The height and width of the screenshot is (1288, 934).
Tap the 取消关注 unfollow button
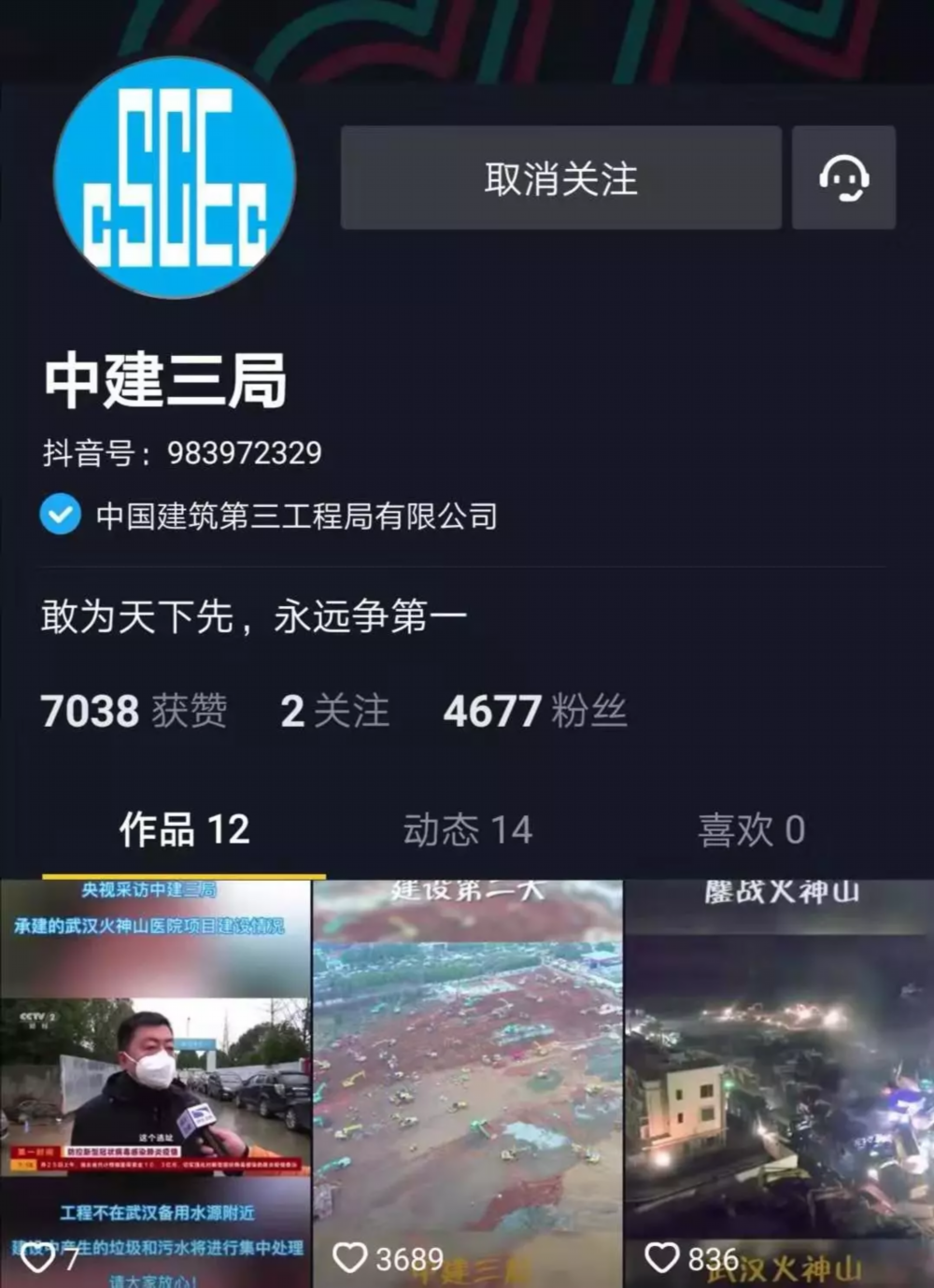pyautogui.click(x=560, y=178)
